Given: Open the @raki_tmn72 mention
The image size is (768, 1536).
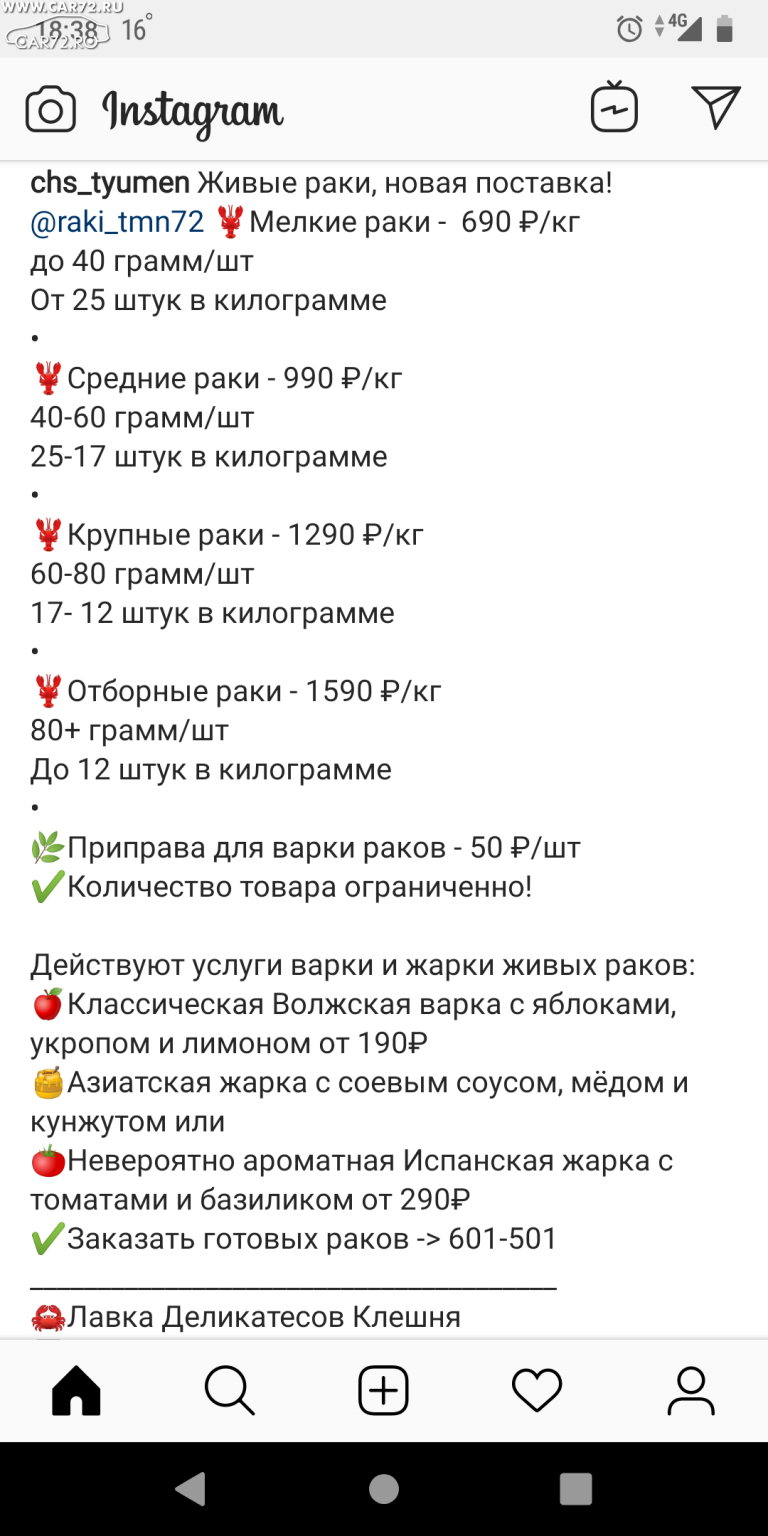Looking at the screenshot, I should coord(117,222).
